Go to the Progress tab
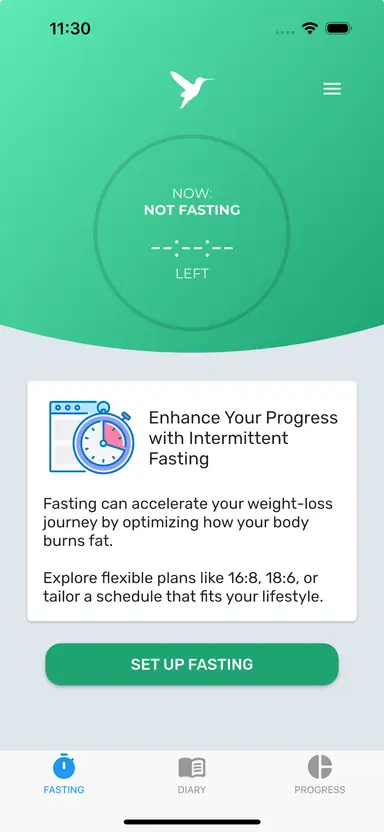 coord(320,775)
